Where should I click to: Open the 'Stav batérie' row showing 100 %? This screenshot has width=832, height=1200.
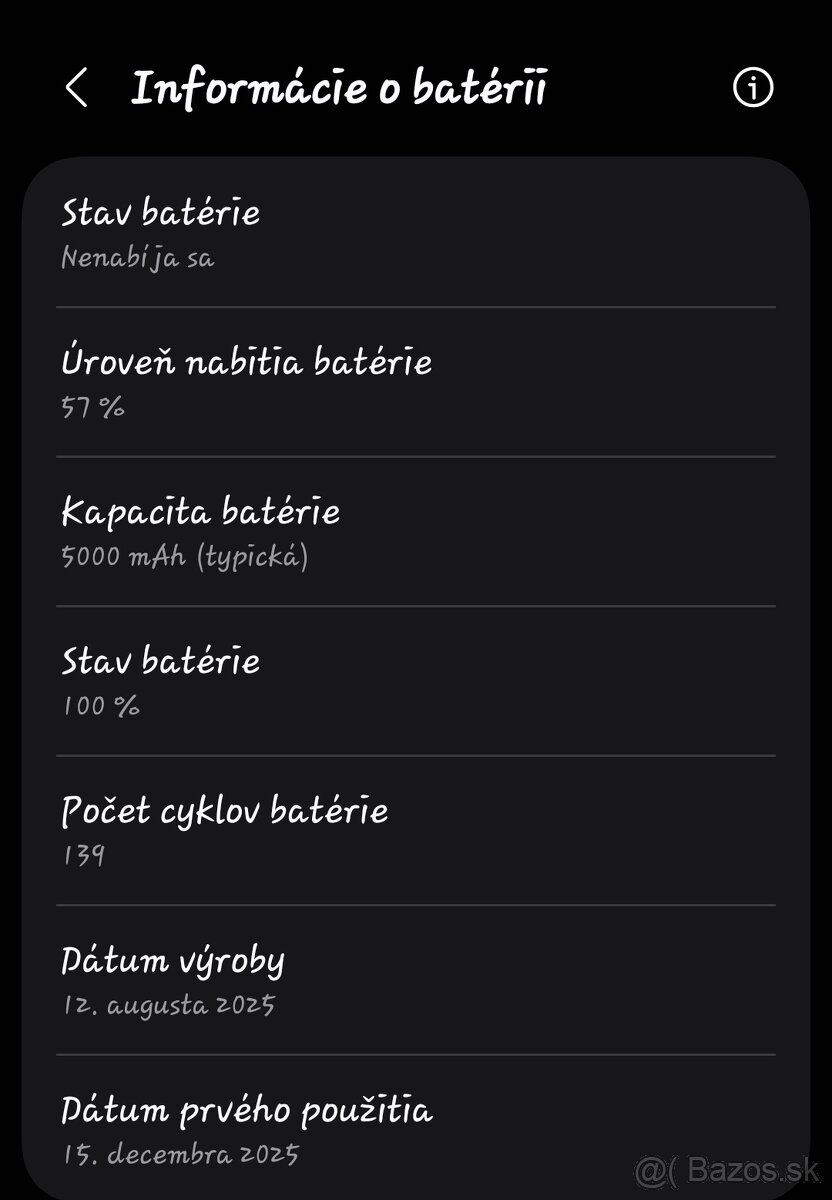point(416,681)
